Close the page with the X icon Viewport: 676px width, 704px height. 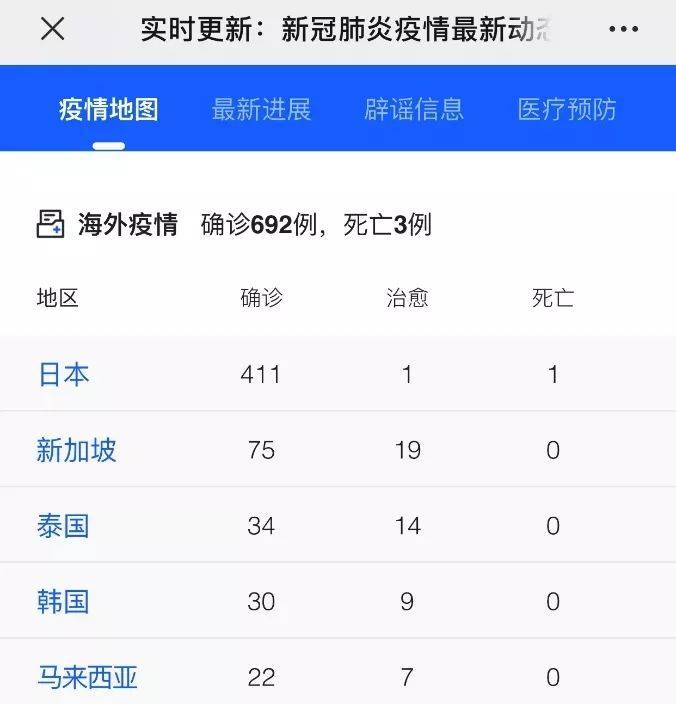pyautogui.click(x=52, y=29)
